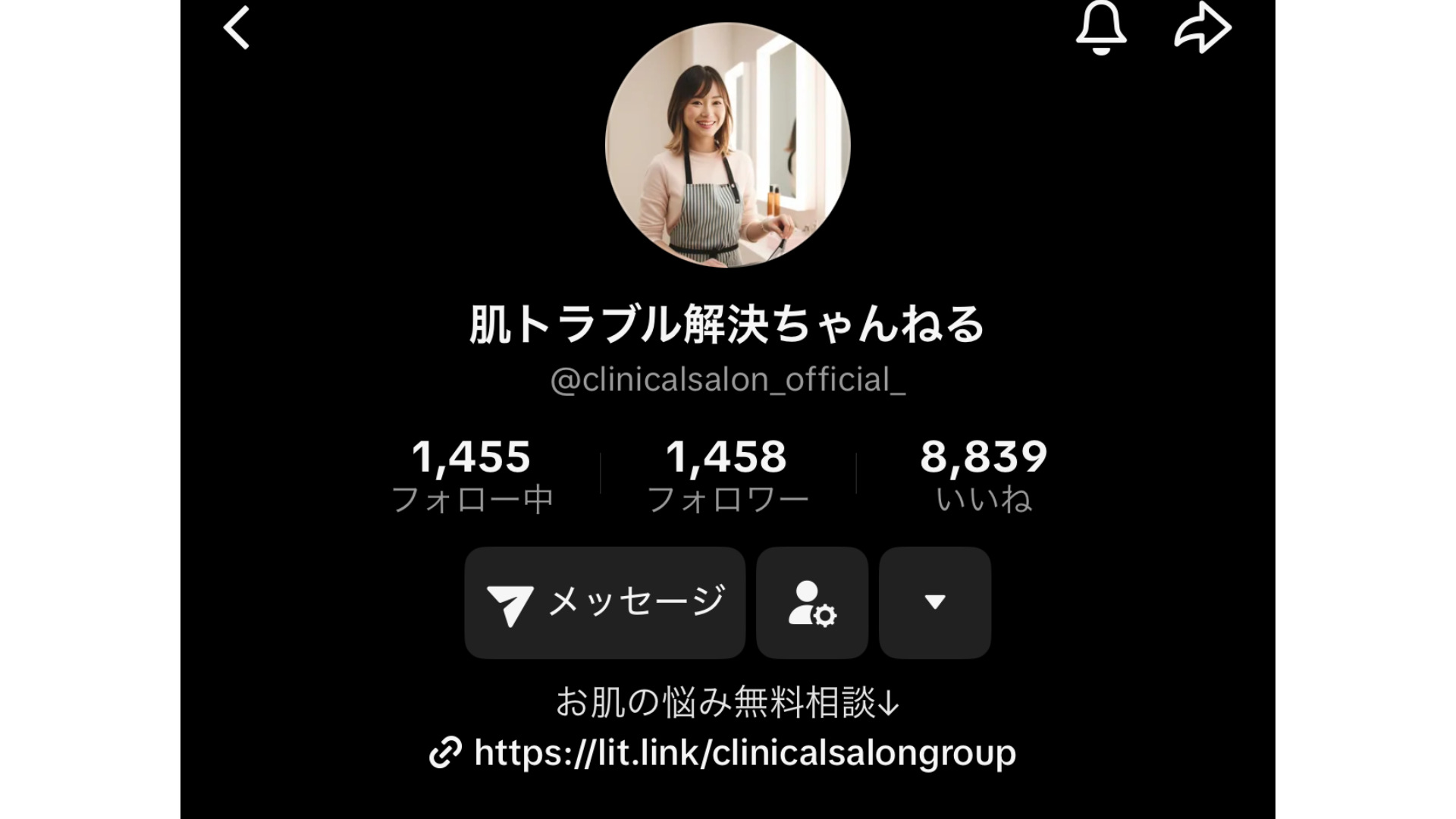View the フォロー中 following list
This screenshot has height=819, width=1456.
(x=472, y=475)
